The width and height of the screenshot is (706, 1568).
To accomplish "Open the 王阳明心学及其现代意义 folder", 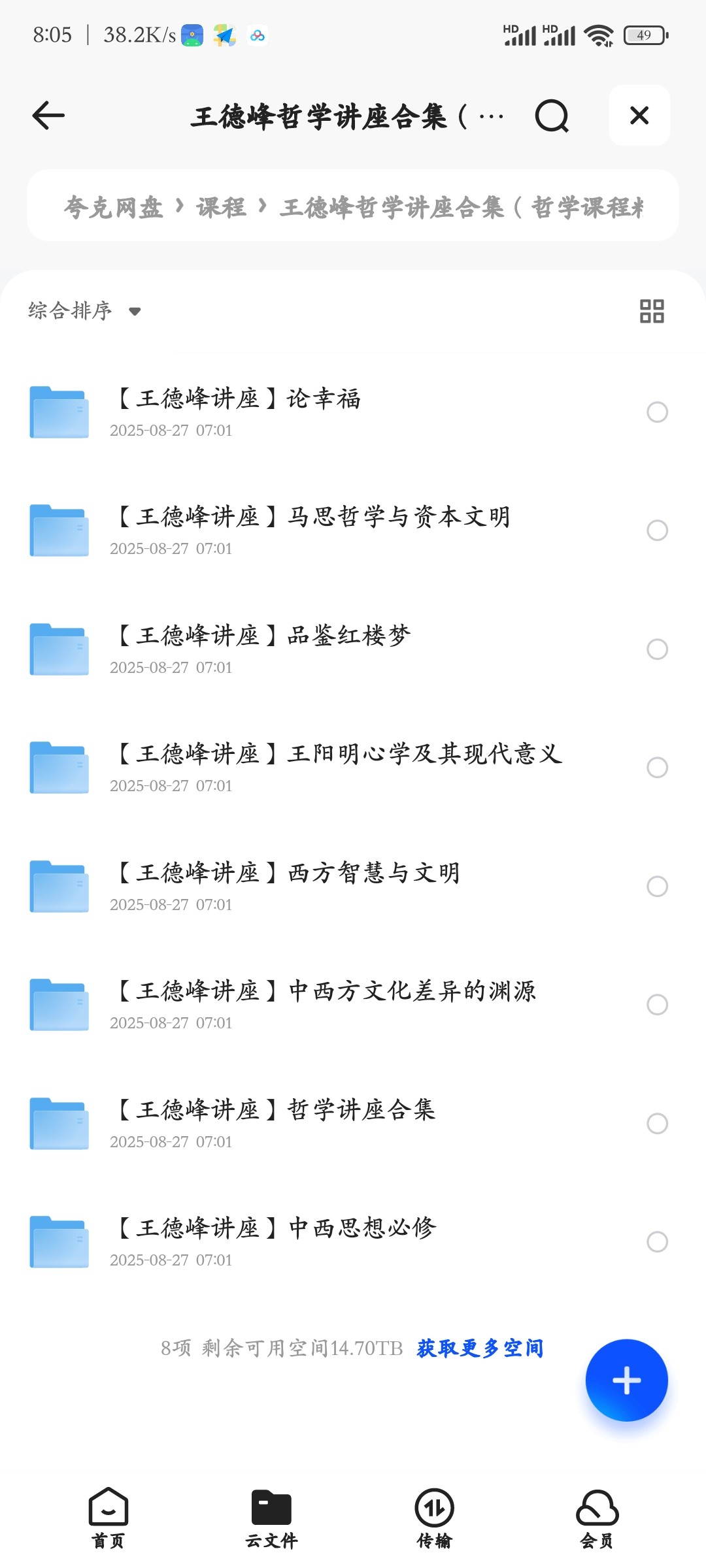I will pos(353,768).
